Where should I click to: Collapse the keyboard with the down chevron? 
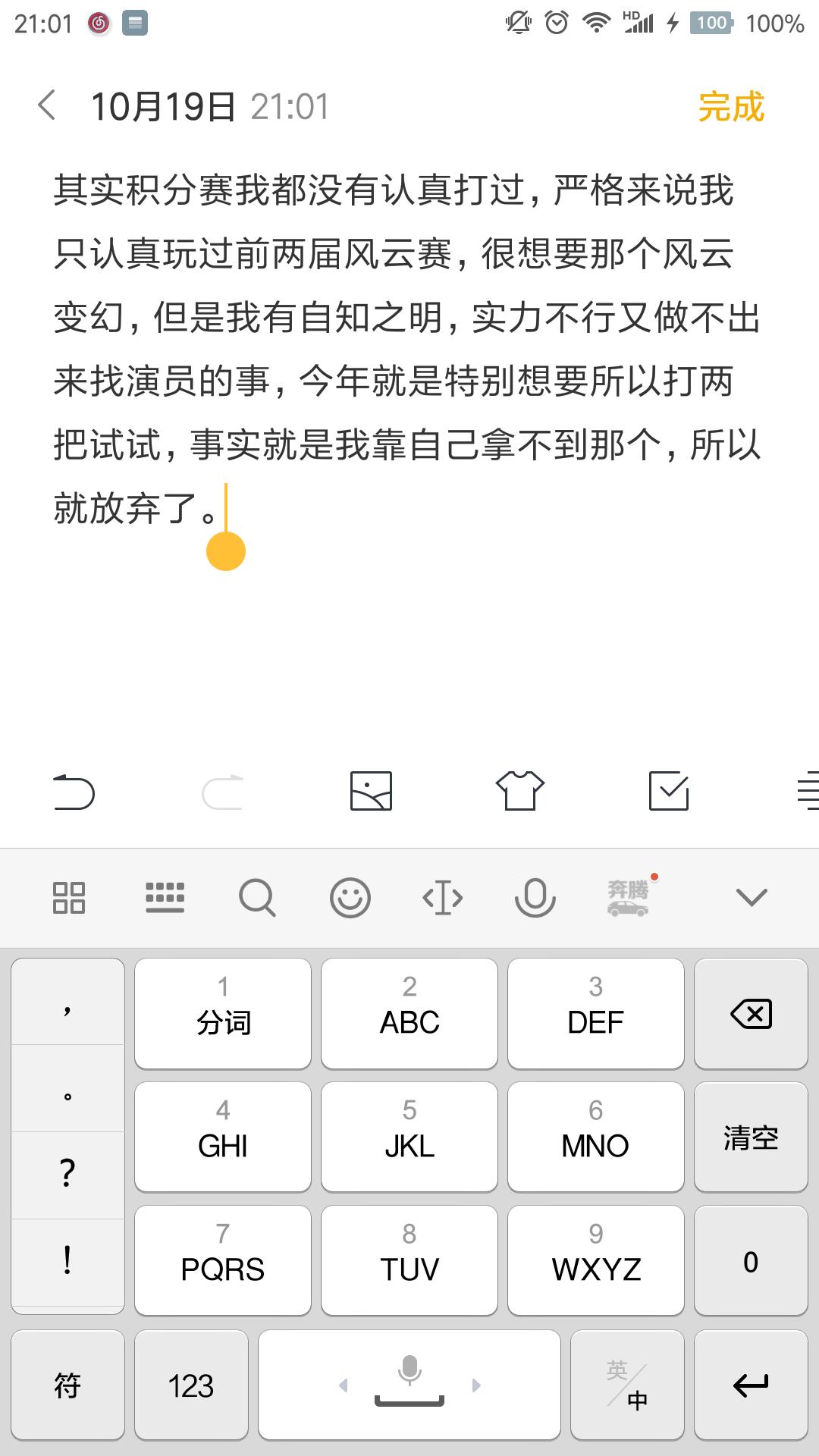[752, 898]
